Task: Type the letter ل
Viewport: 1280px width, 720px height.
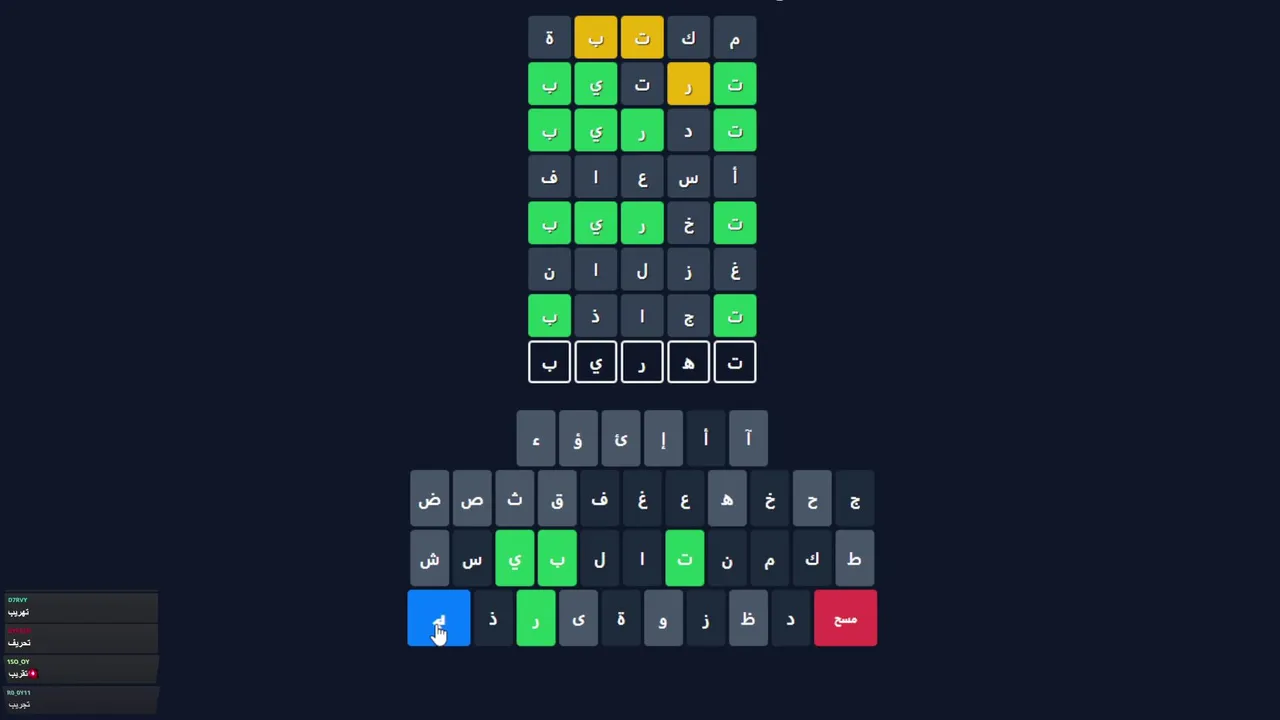Action: pos(599,559)
